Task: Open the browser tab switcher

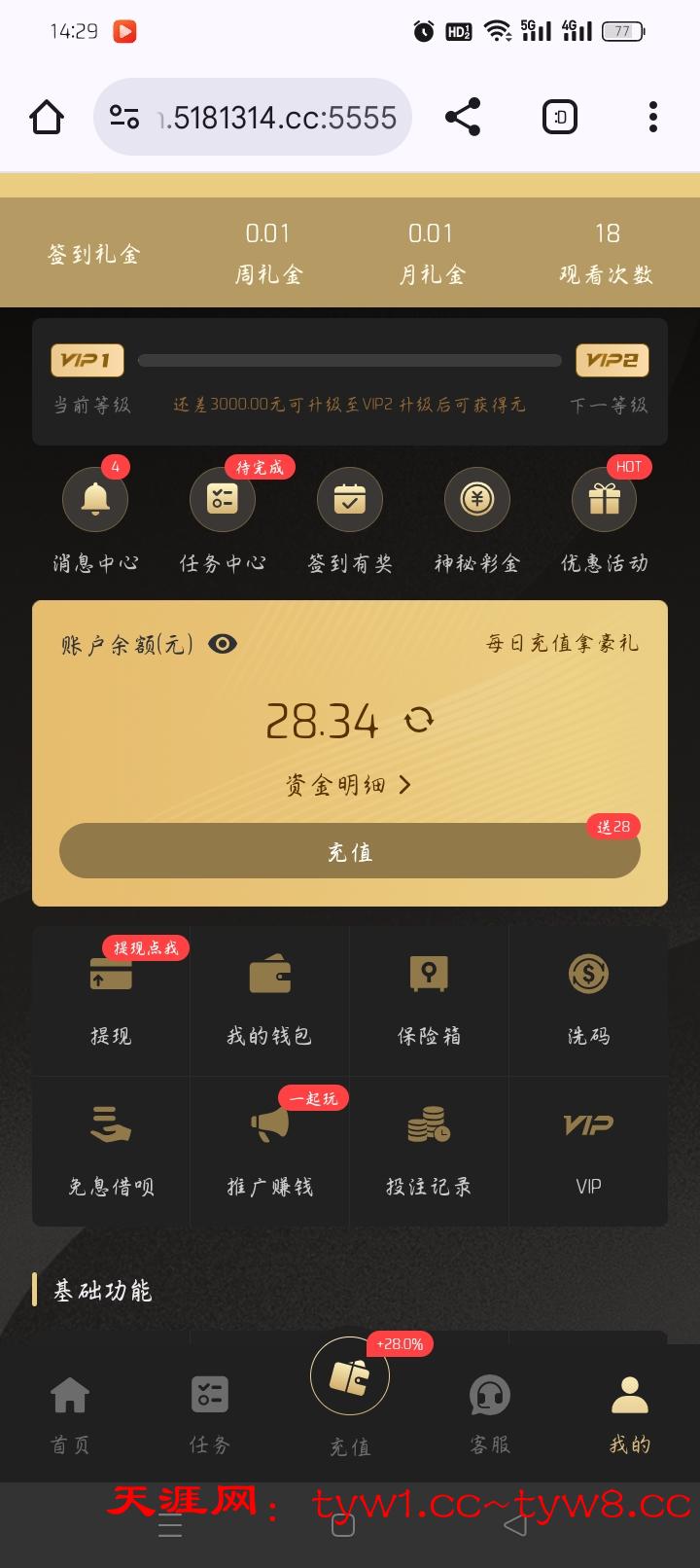Action: click(x=559, y=118)
